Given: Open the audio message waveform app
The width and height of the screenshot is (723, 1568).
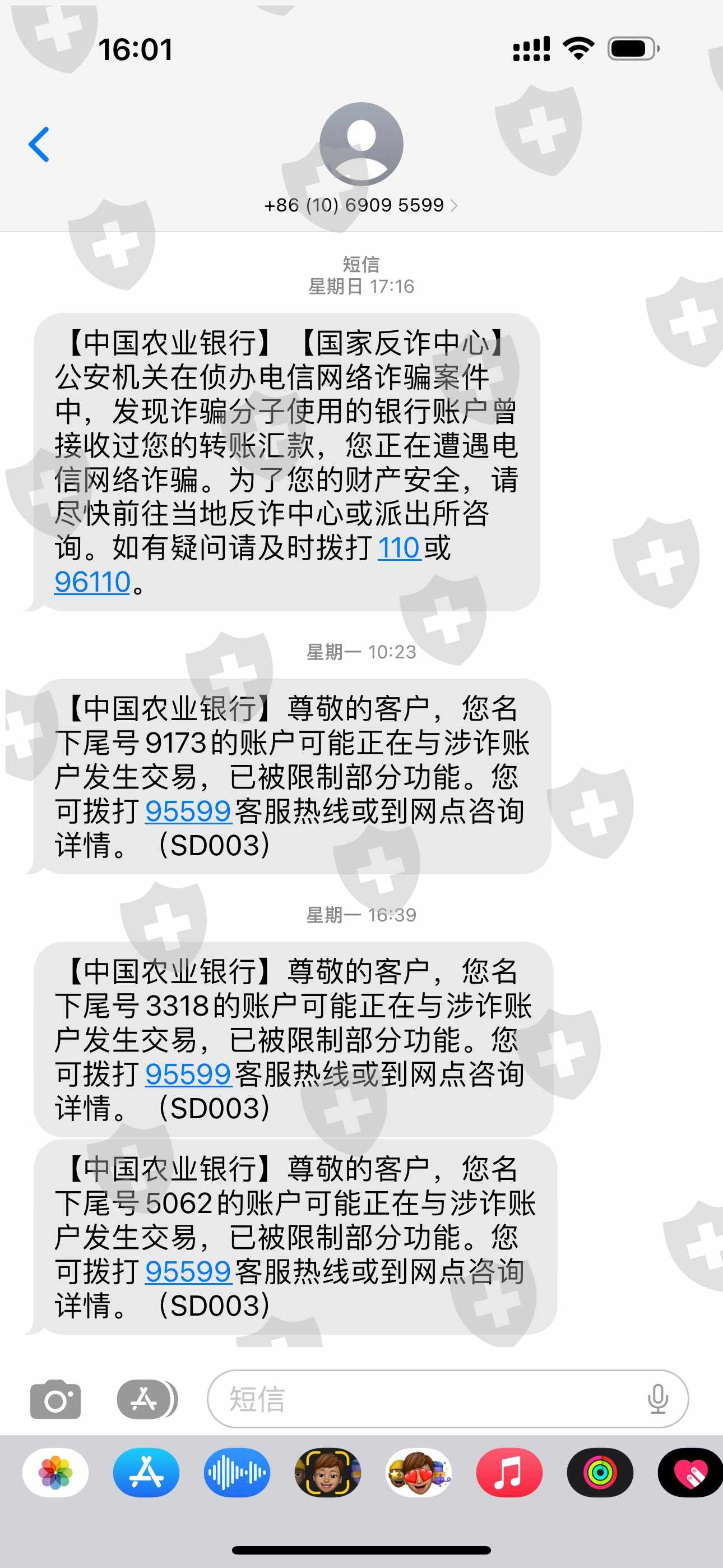Looking at the screenshot, I should point(237,1473).
